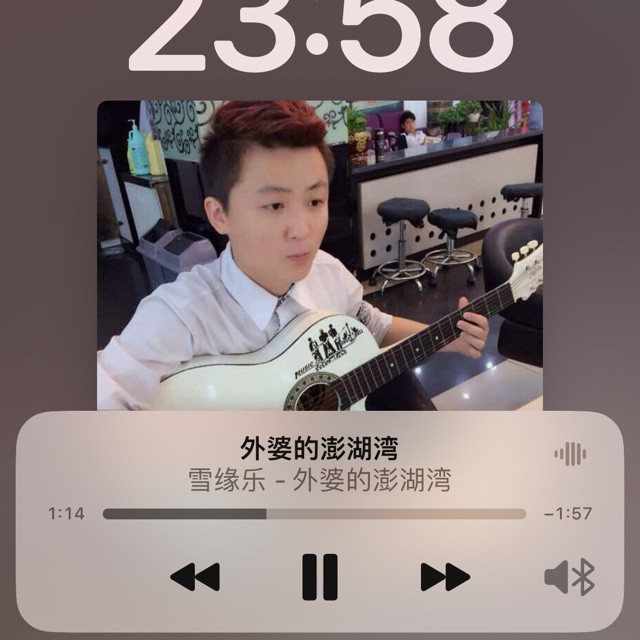Go back to the previous track
640x640 pixels.
(x=195, y=577)
